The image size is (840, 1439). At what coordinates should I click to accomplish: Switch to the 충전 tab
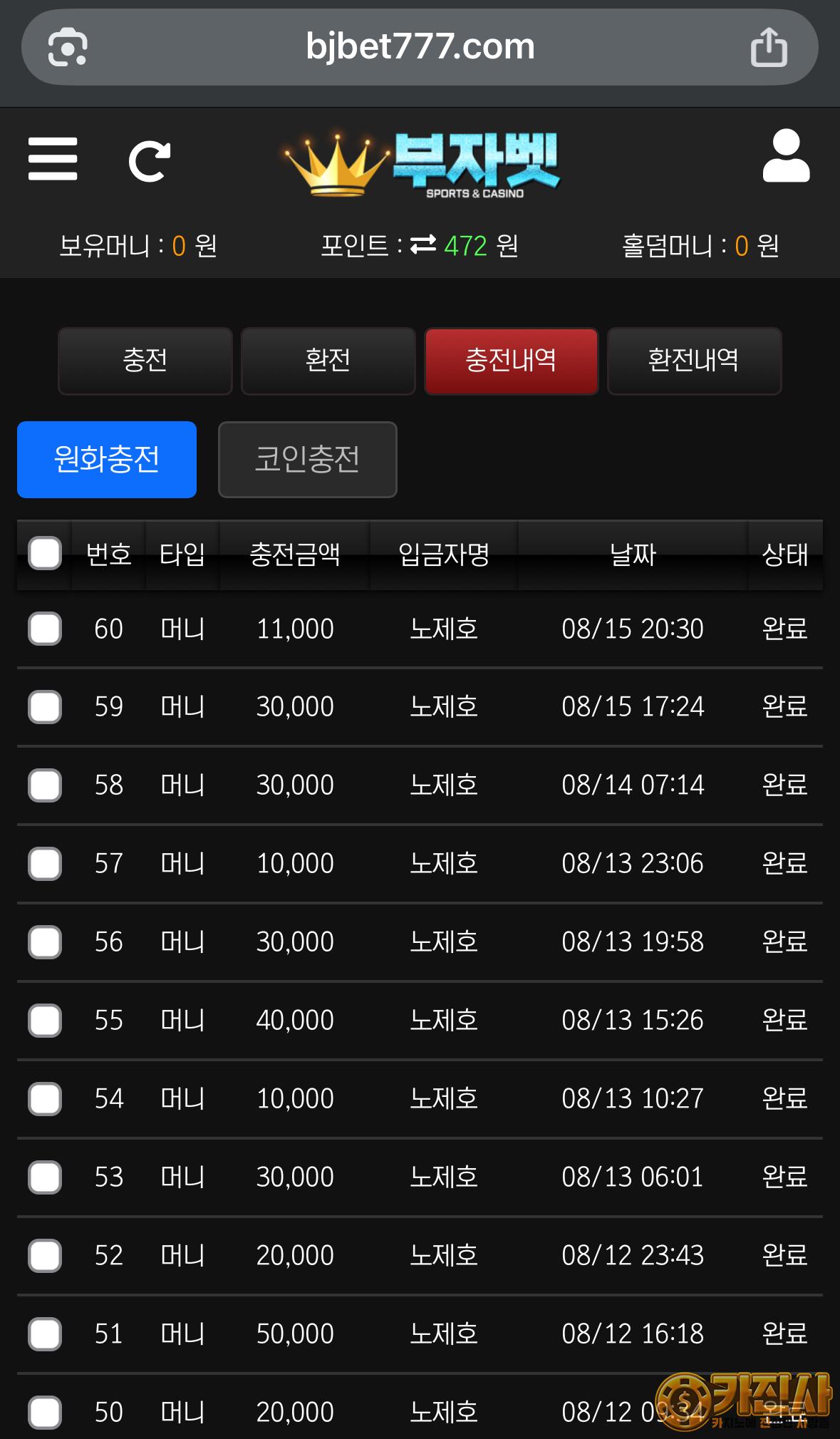click(x=145, y=361)
